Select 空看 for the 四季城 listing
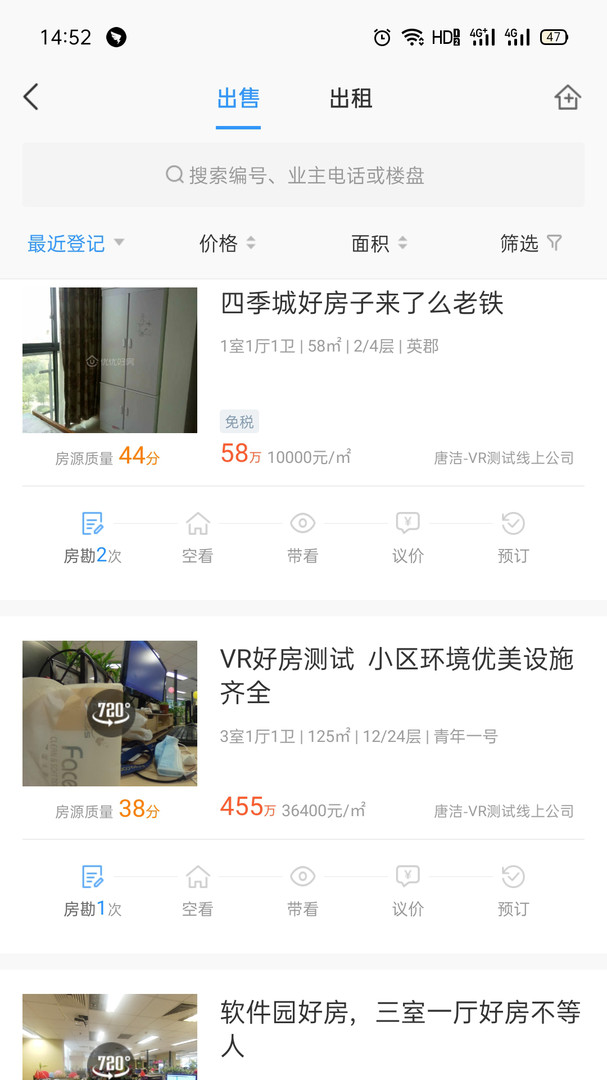607x1080 pixels. 198,537
